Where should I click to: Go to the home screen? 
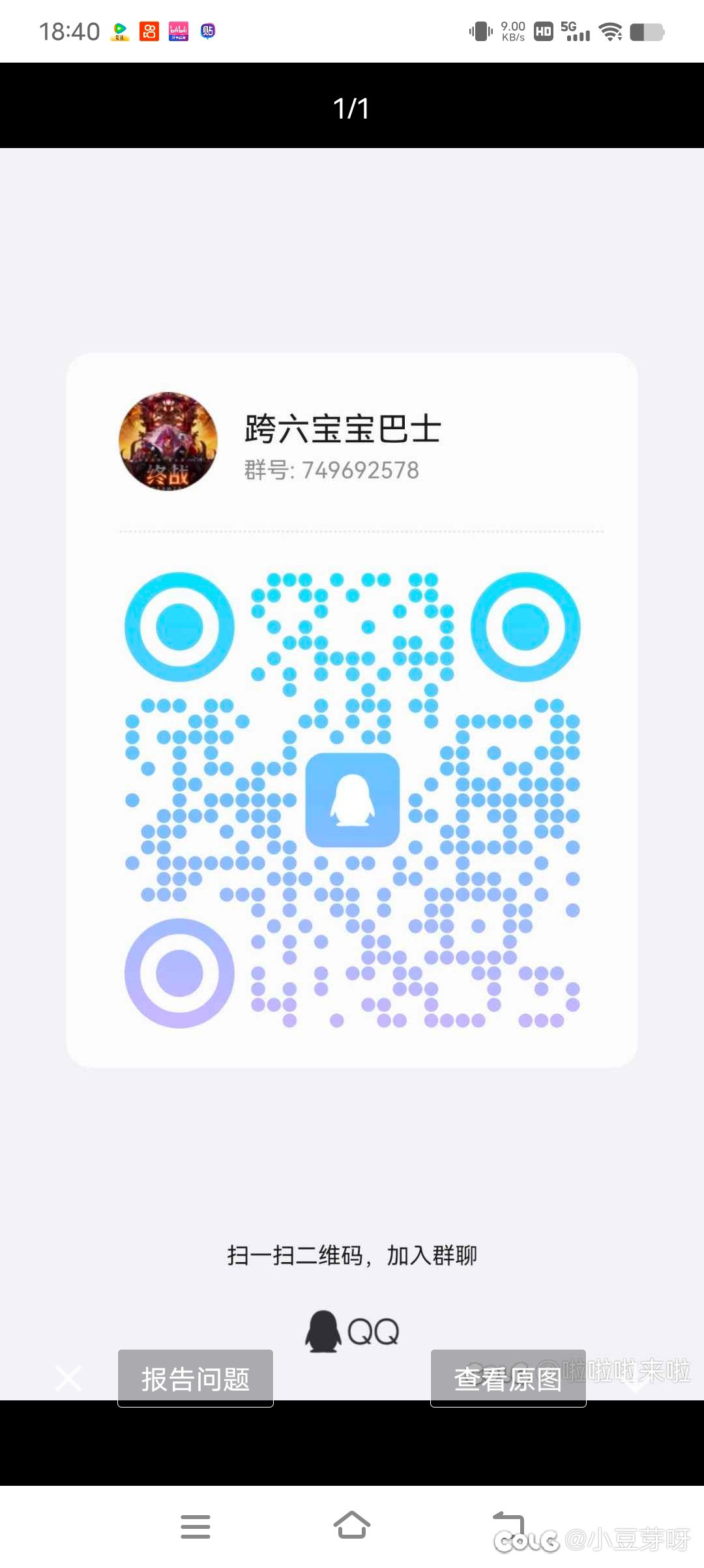point(352,1526)
